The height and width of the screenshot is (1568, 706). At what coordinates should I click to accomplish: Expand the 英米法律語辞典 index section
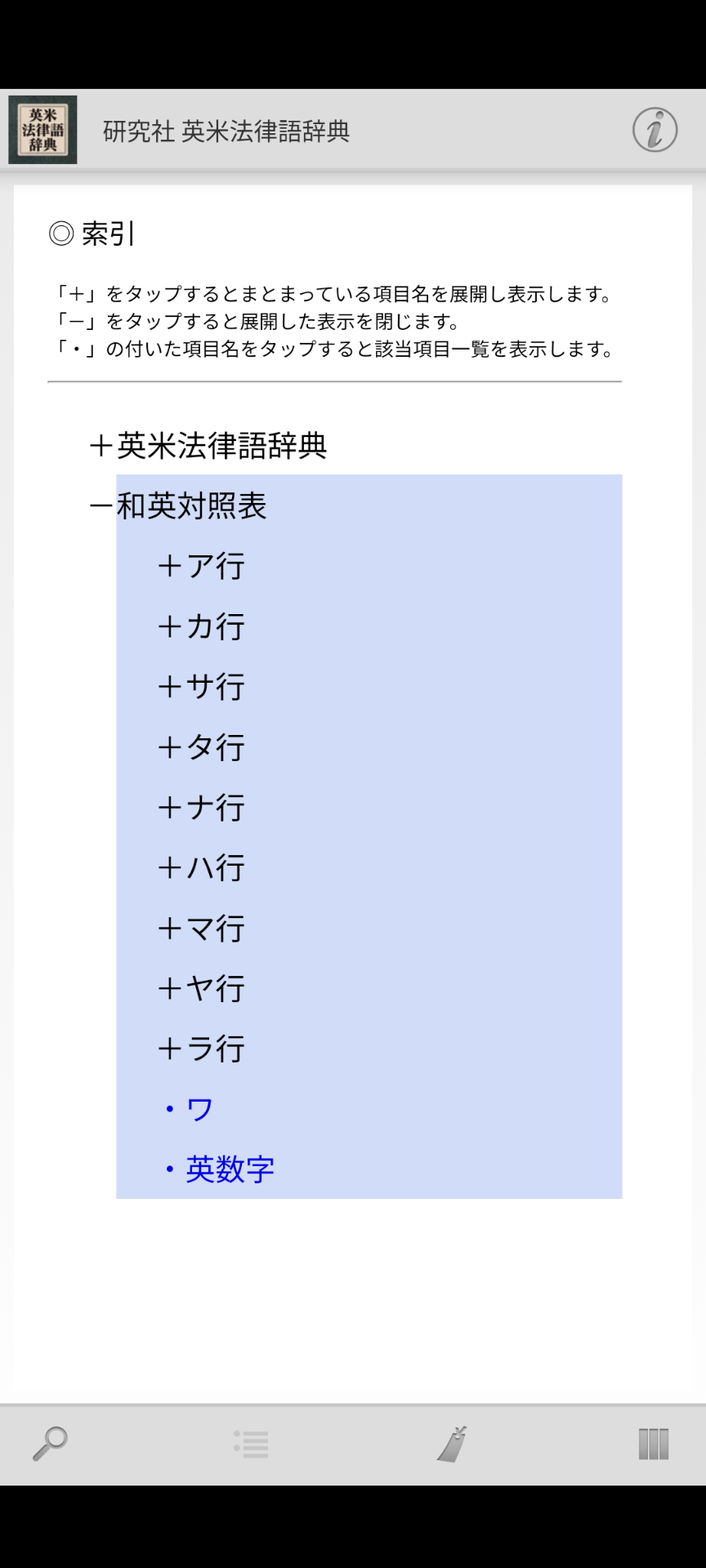(208, 446)
